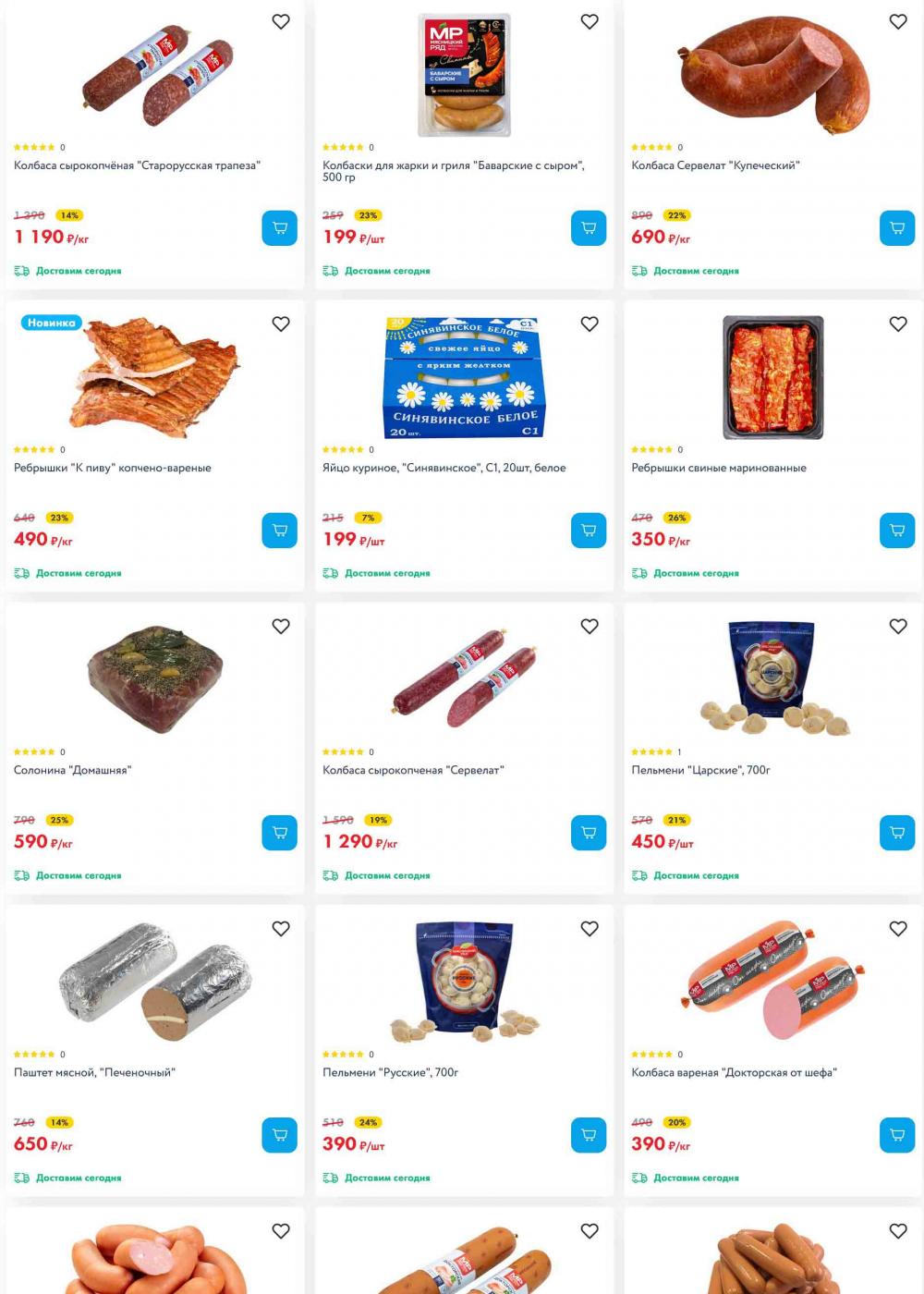Open "Докторская от шефа" sausage card

click(734, 1072)
